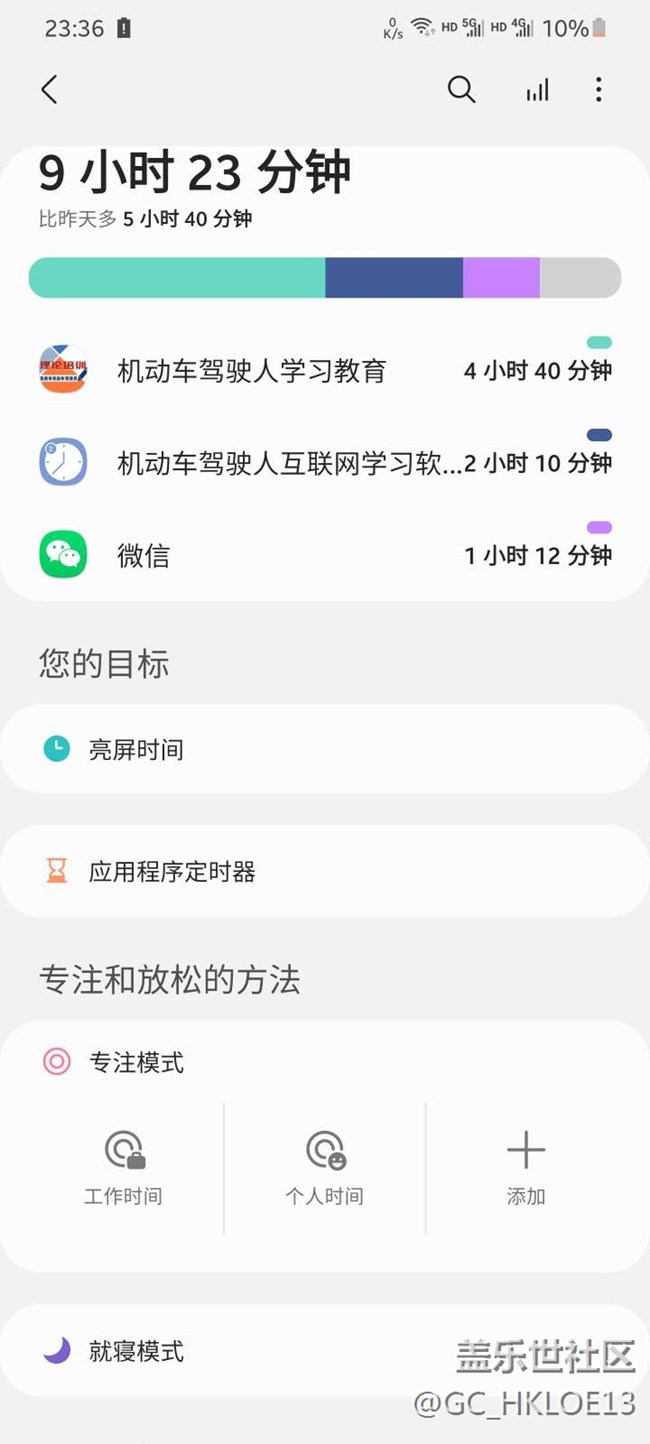Open the three-dot overflow menu
Image resolution: width=650 pixels, height=1444 pixels.
[x=598, y=90]
